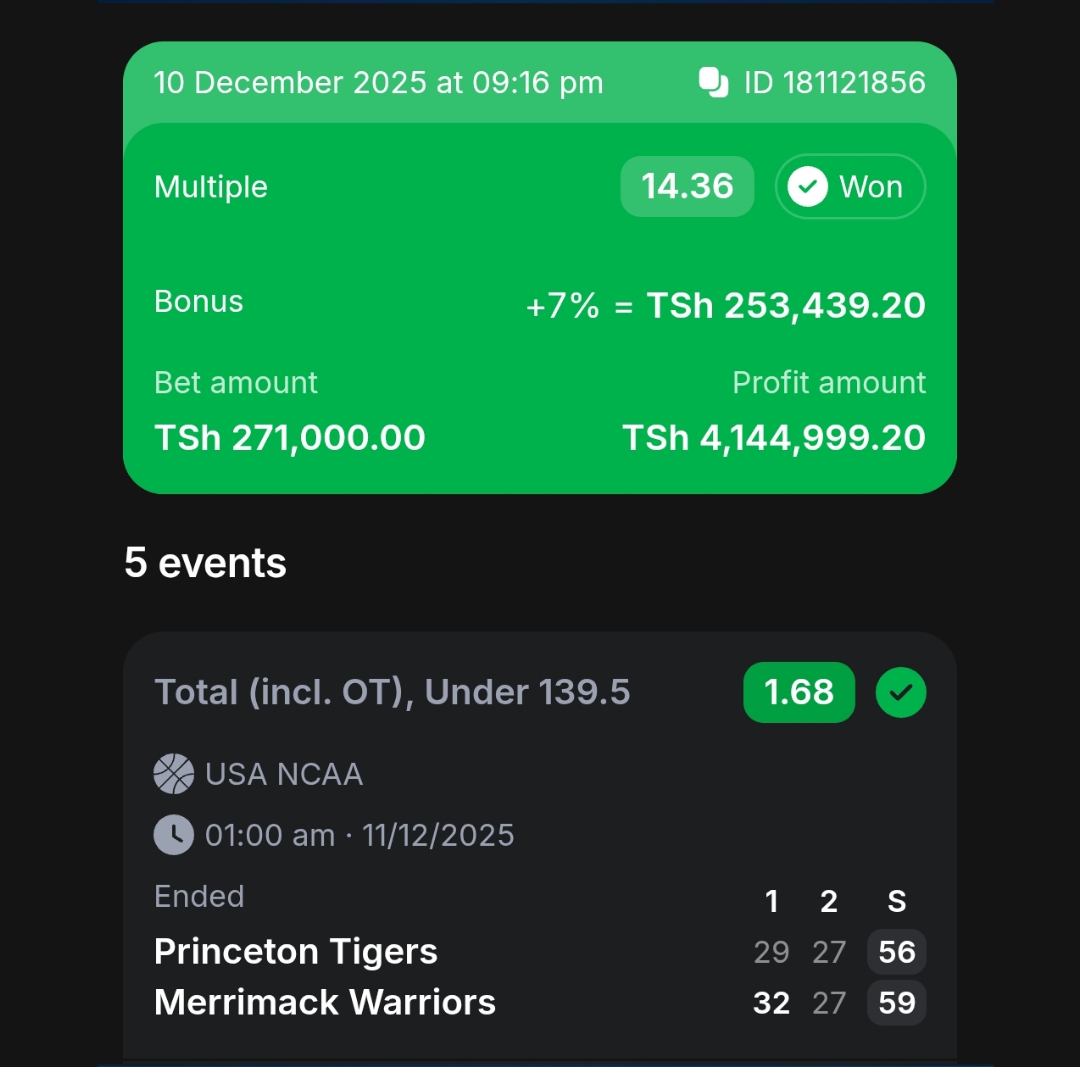1080x1067 pixels.
Task: Open the Princeton Tigers vs Merrimack Warriors event
Action: coord(325,976)
